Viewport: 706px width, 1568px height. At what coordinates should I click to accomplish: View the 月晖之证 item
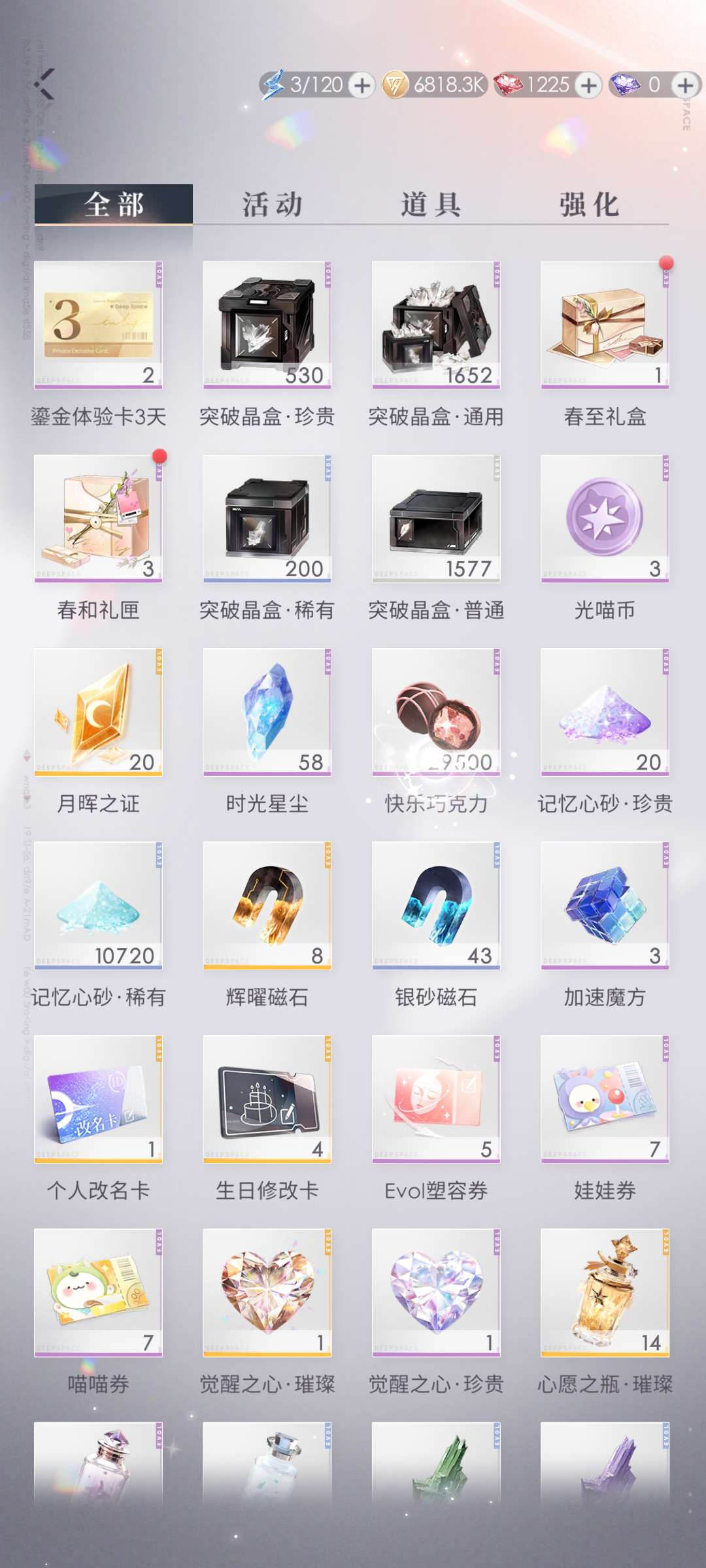pos(98,711)
